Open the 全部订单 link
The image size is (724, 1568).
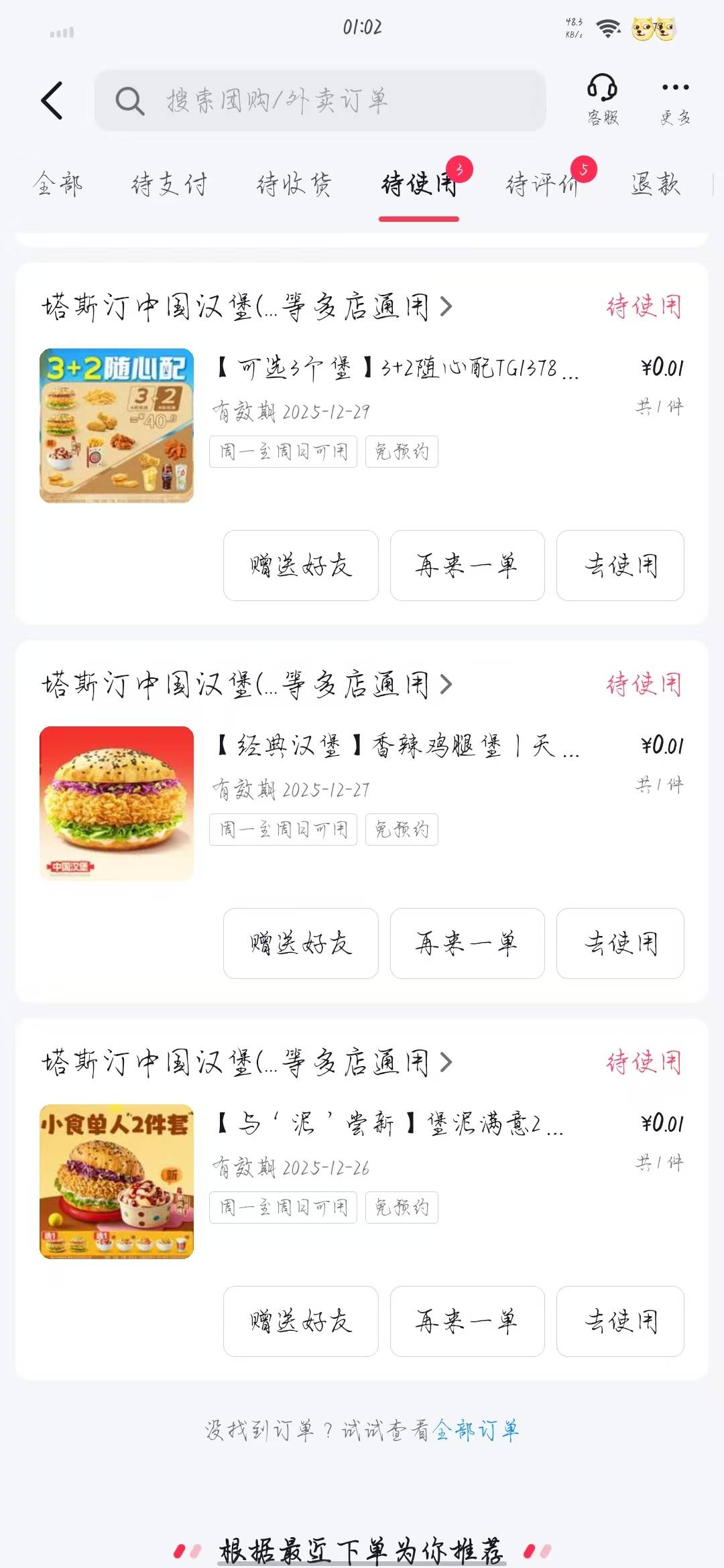(475, 1431)
